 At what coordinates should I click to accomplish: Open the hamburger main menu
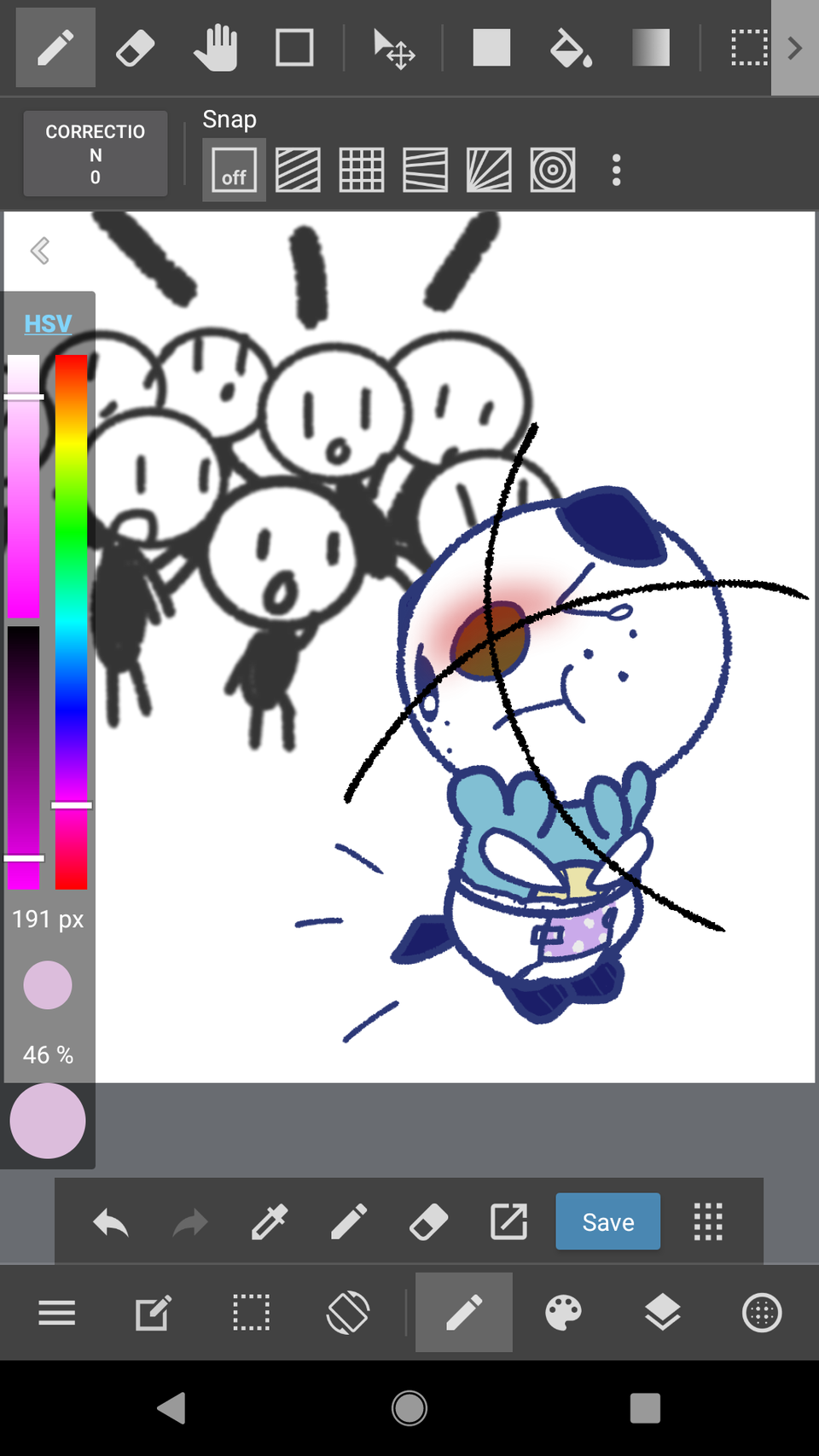(57, 1313)
